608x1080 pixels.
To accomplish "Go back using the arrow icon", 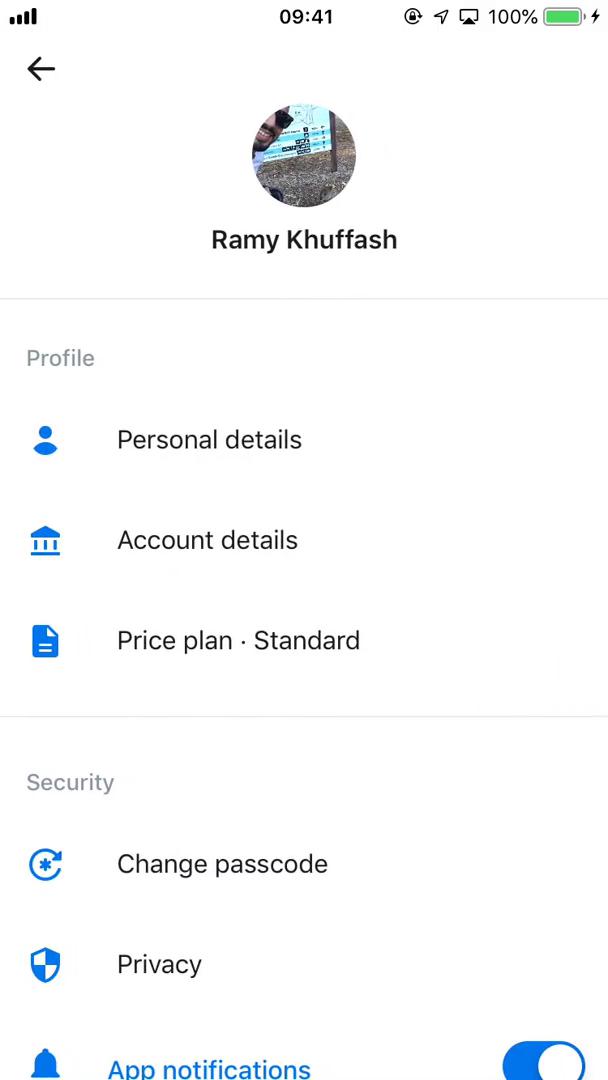I will tap(41, 68).
